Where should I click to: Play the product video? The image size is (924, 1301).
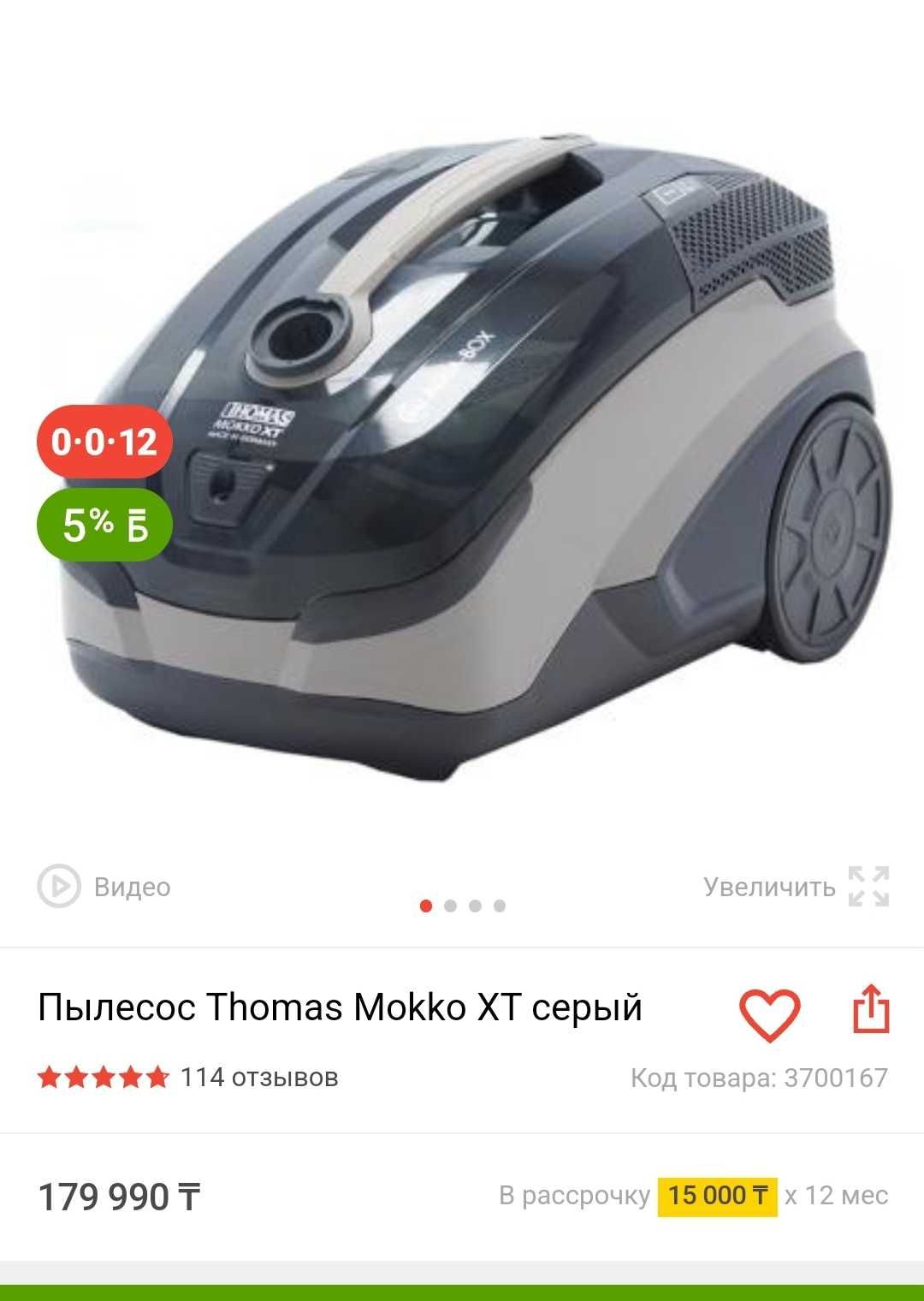coord(104,887)
